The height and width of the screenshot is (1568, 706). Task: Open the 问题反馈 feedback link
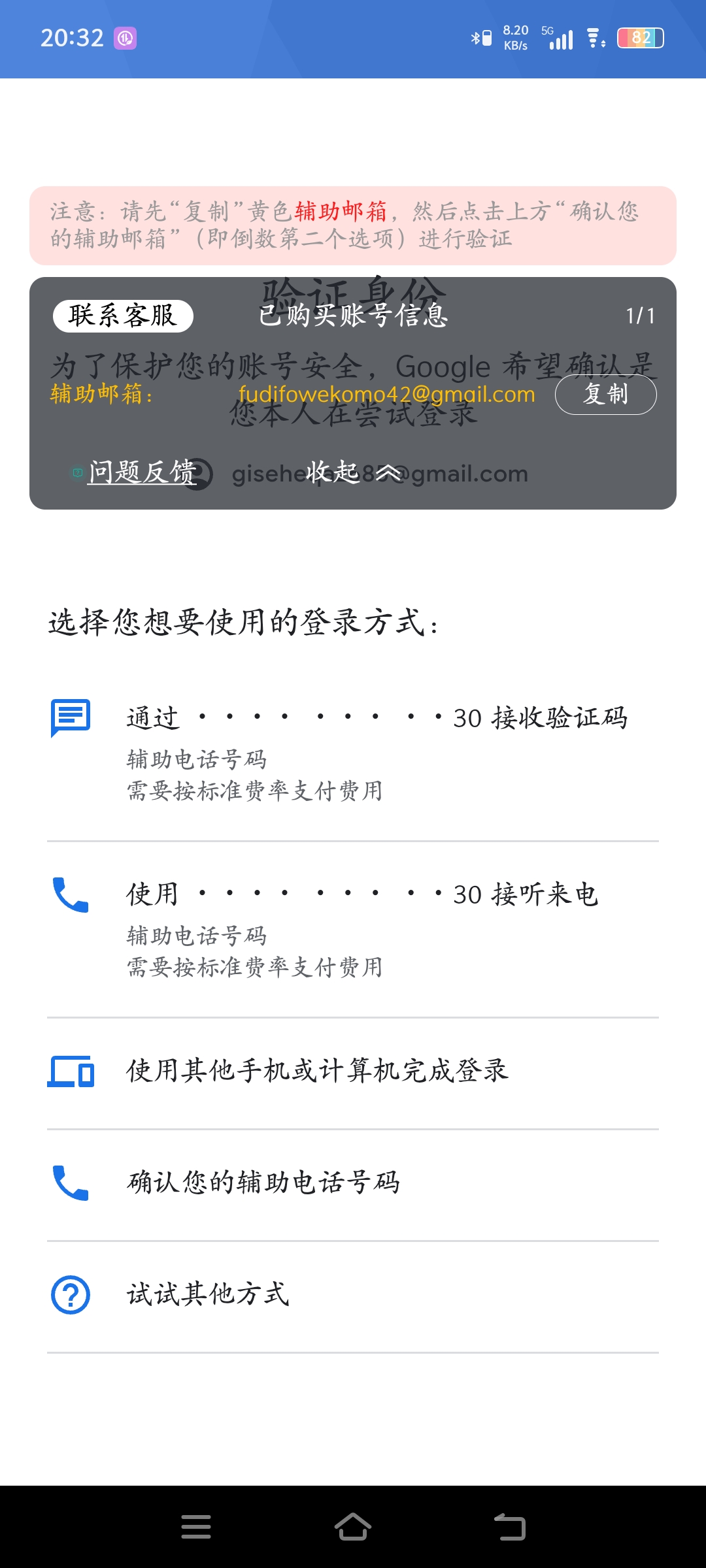tap(142, 472)
